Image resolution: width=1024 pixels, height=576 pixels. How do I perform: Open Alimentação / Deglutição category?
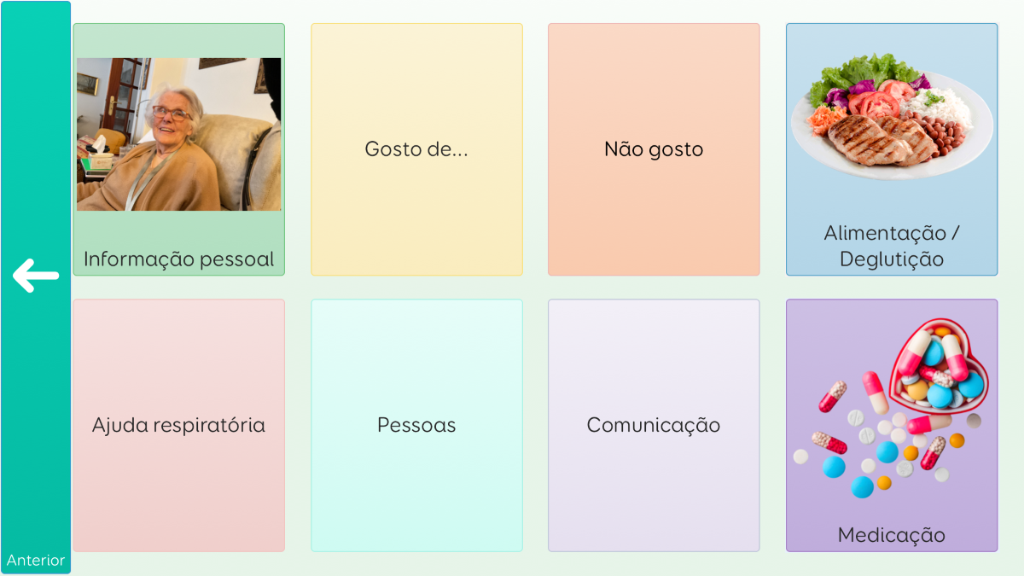tap(891, 150)
